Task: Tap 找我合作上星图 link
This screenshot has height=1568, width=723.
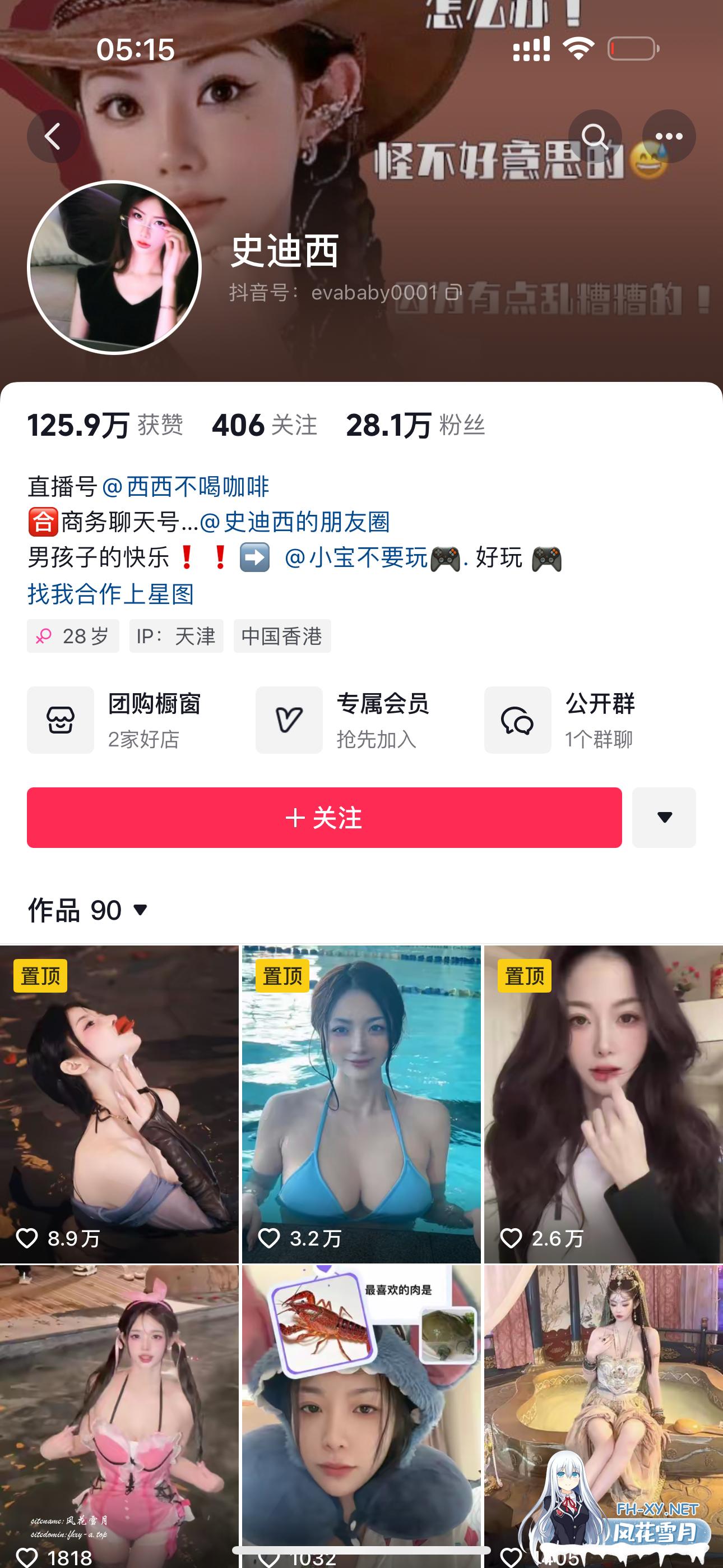Action: 111,593
